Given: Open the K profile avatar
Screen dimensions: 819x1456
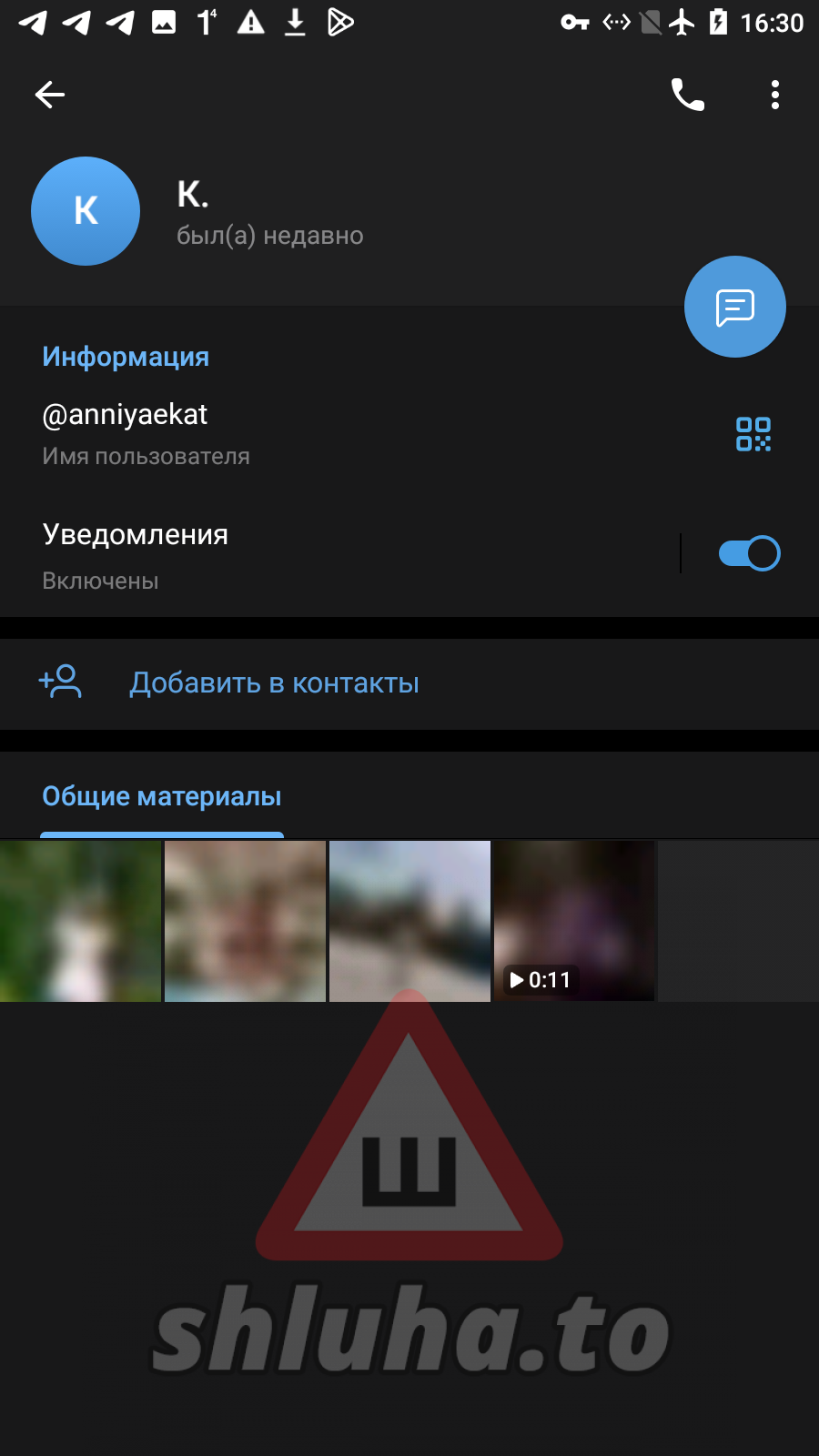Looking at the screenshot, I should click(x=86, y=211).
